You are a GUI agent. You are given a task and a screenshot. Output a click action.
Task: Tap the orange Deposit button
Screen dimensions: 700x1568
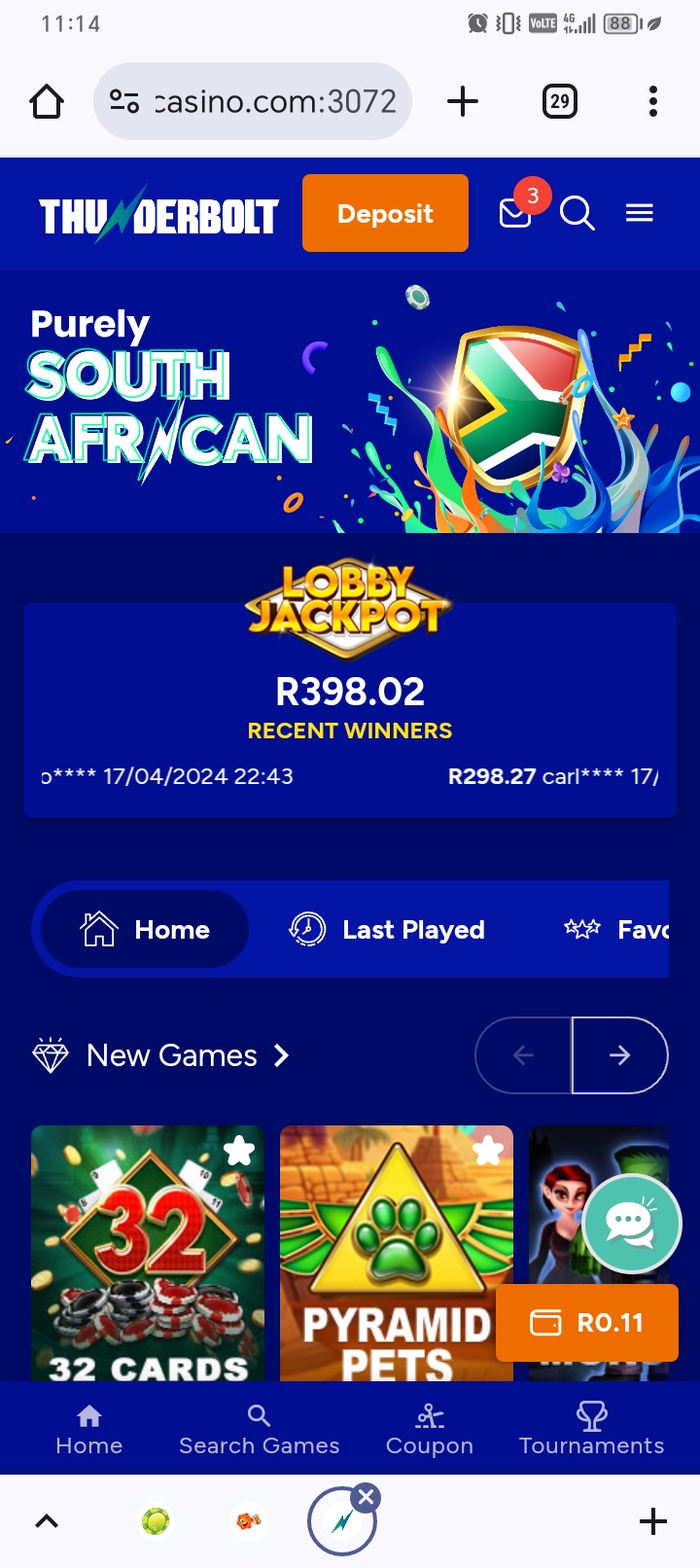385,213
